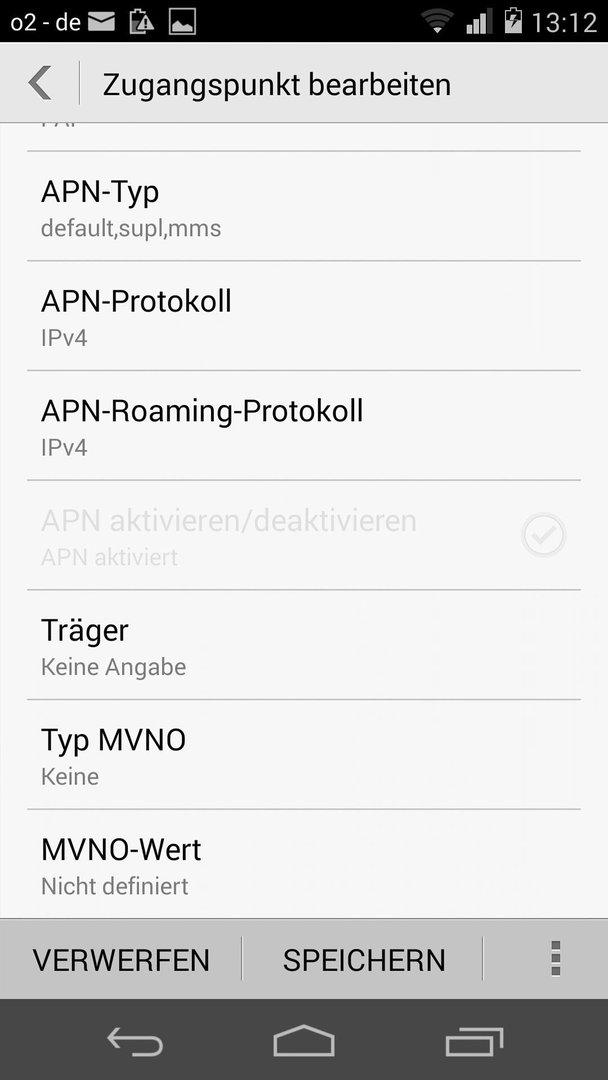Open the three-dot overflow menu

coord(556,959)
